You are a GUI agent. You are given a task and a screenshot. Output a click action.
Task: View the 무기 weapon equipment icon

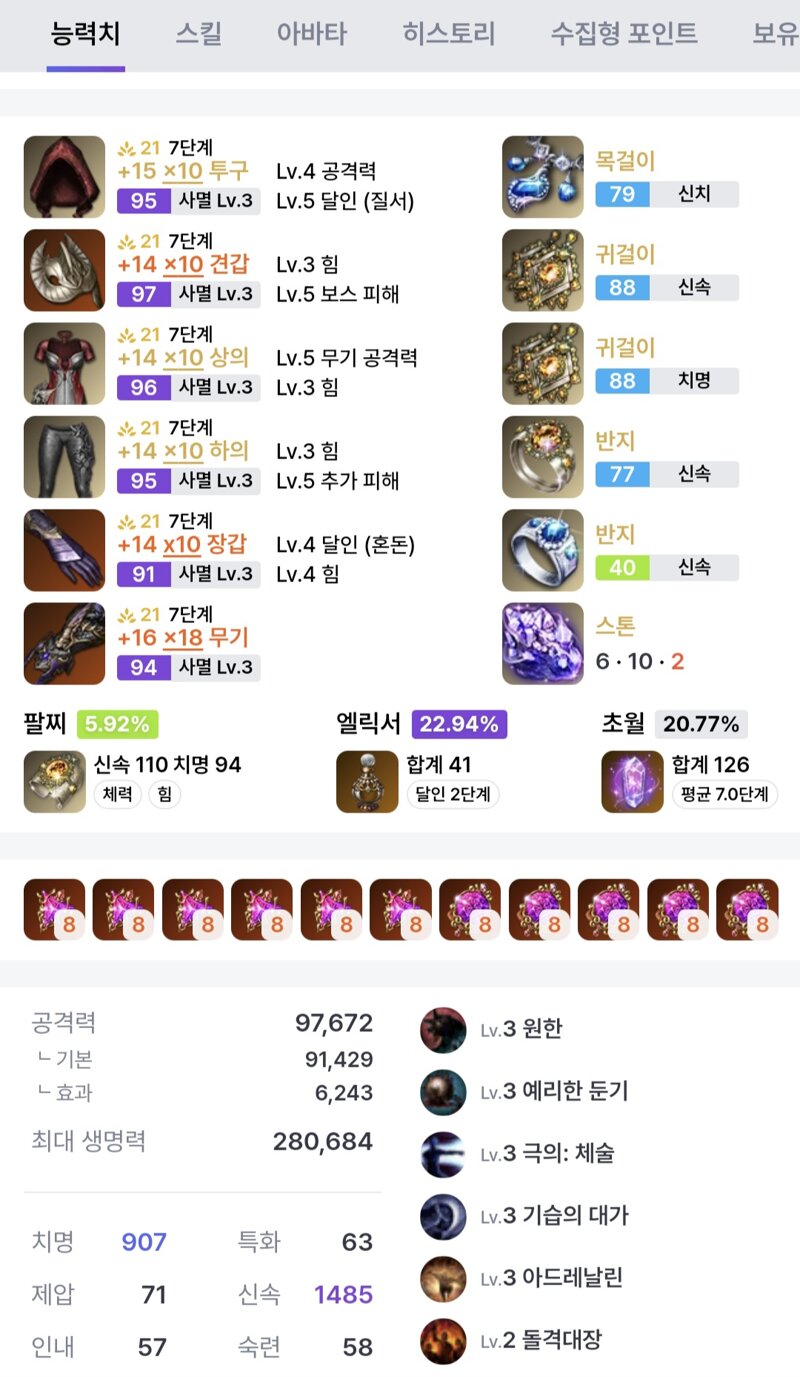[64, 644]
